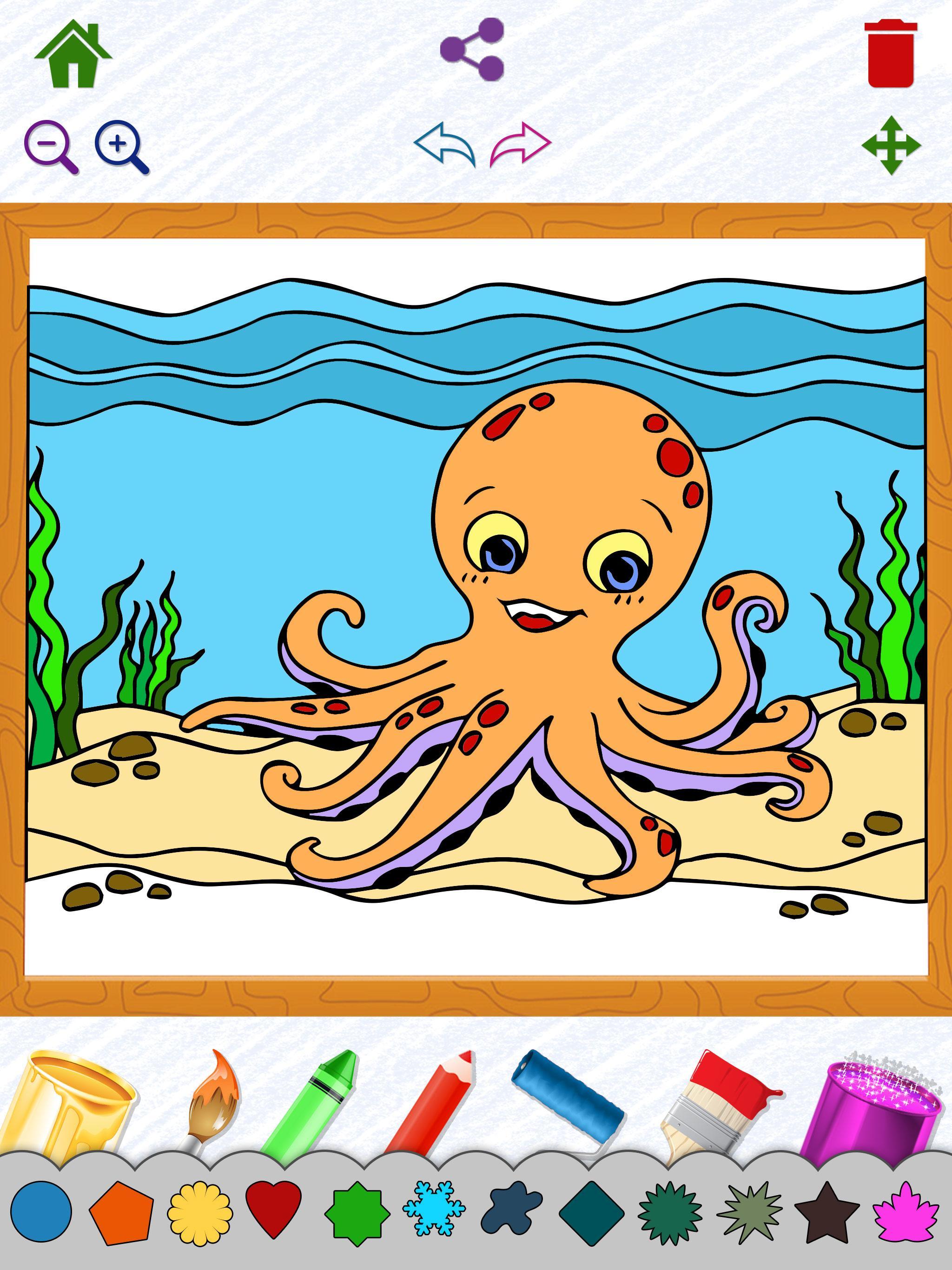Delete the drawing with the trash can
Viewport: 952px width, 1270px height.
(891, 53)
